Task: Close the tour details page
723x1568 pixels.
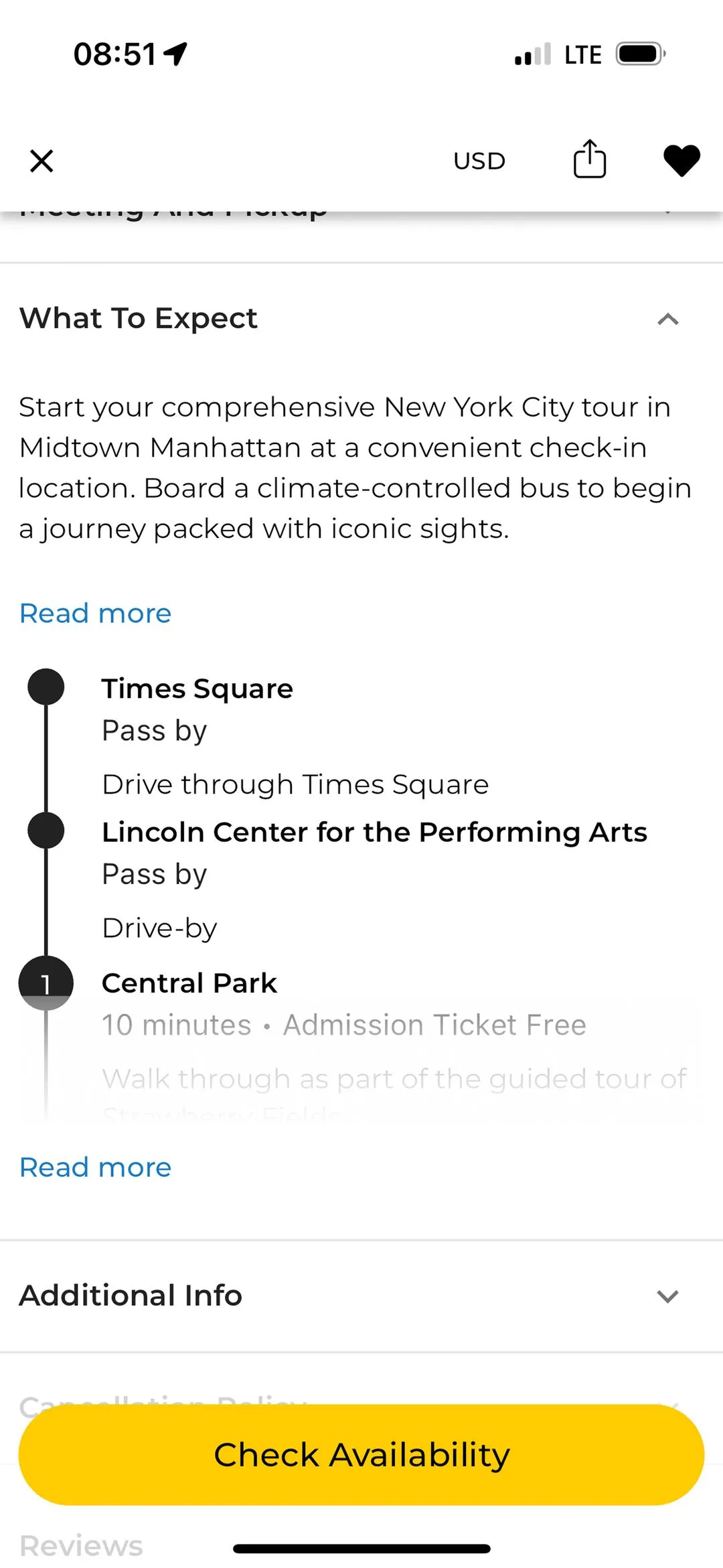Action: (42, 161)
